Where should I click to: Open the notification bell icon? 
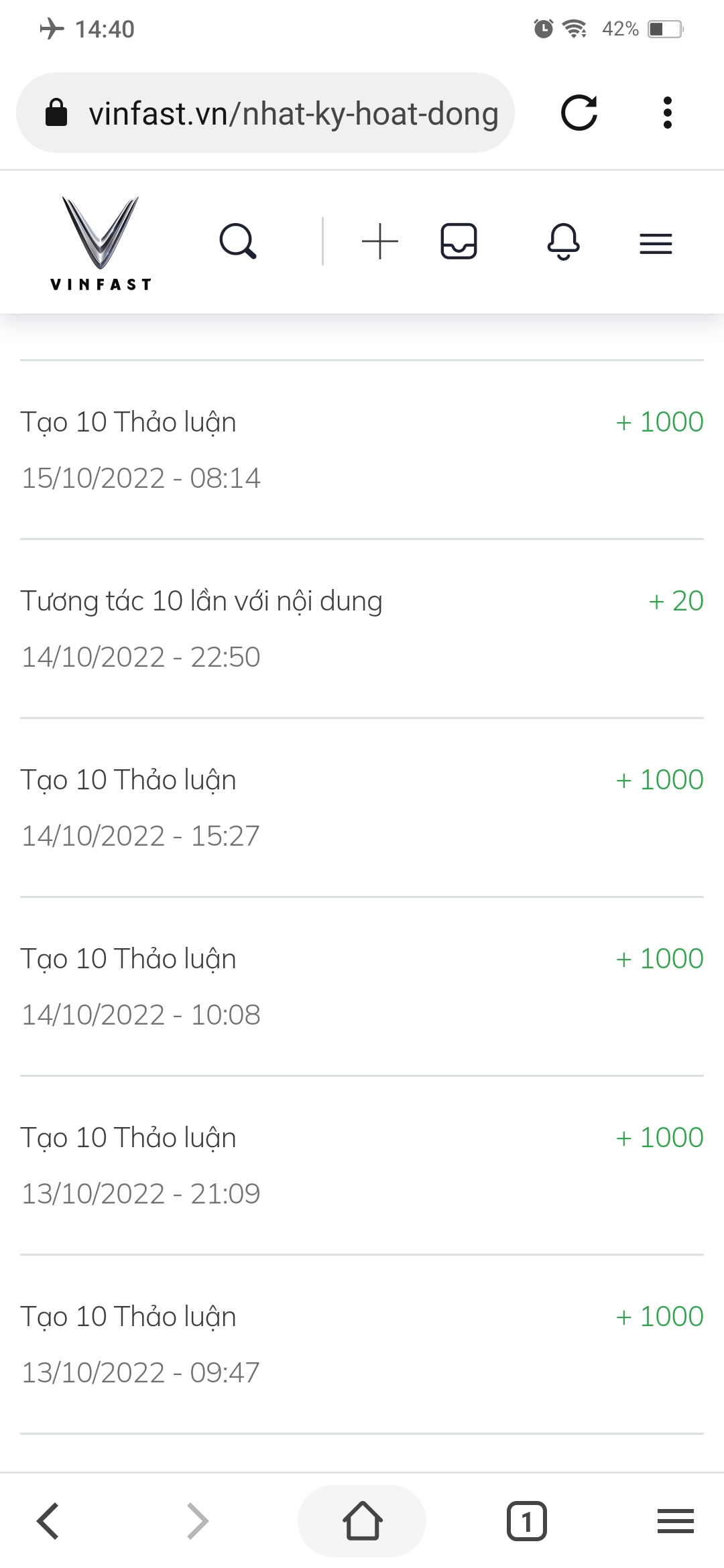coord(563,243)
